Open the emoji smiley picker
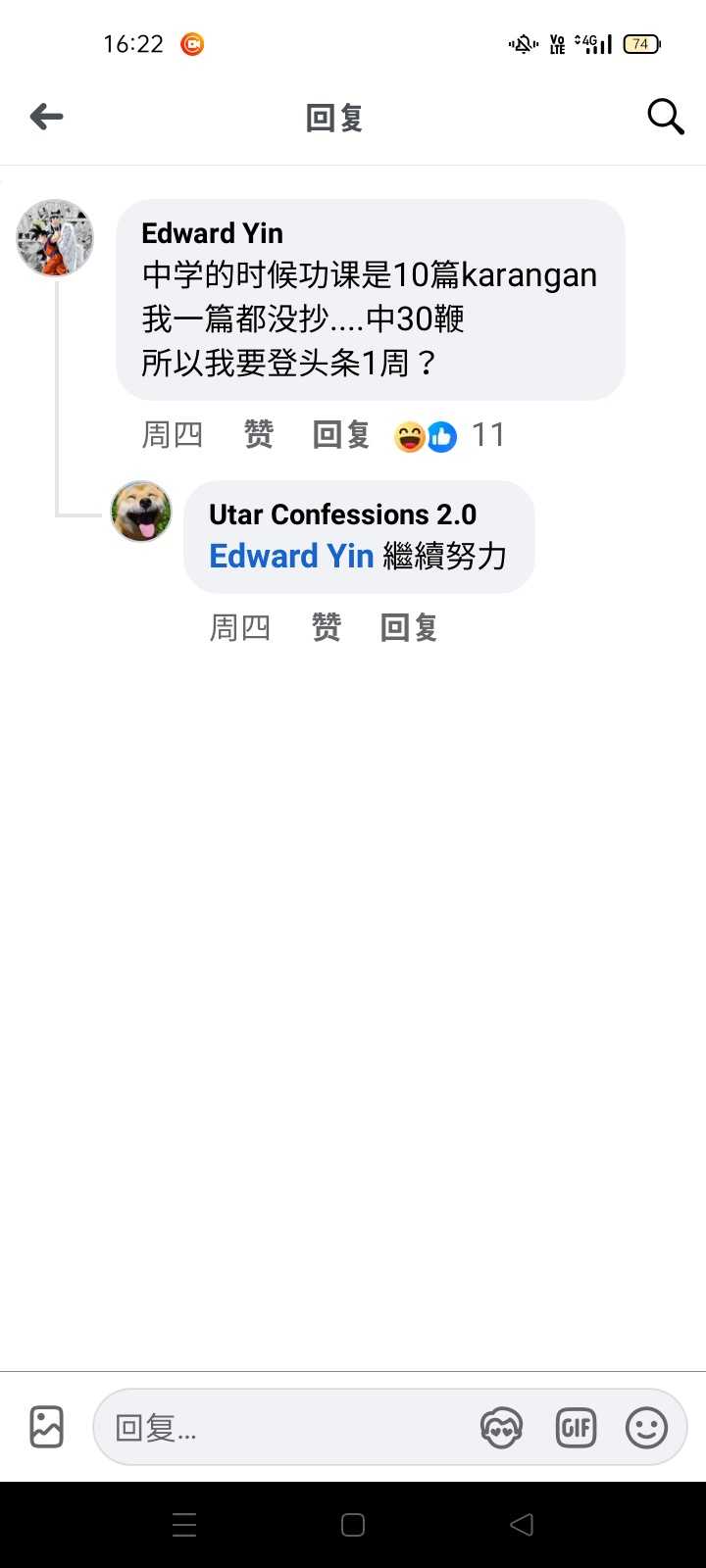The width and height of the screenshot is (706, 1568). click(646, 1428)
